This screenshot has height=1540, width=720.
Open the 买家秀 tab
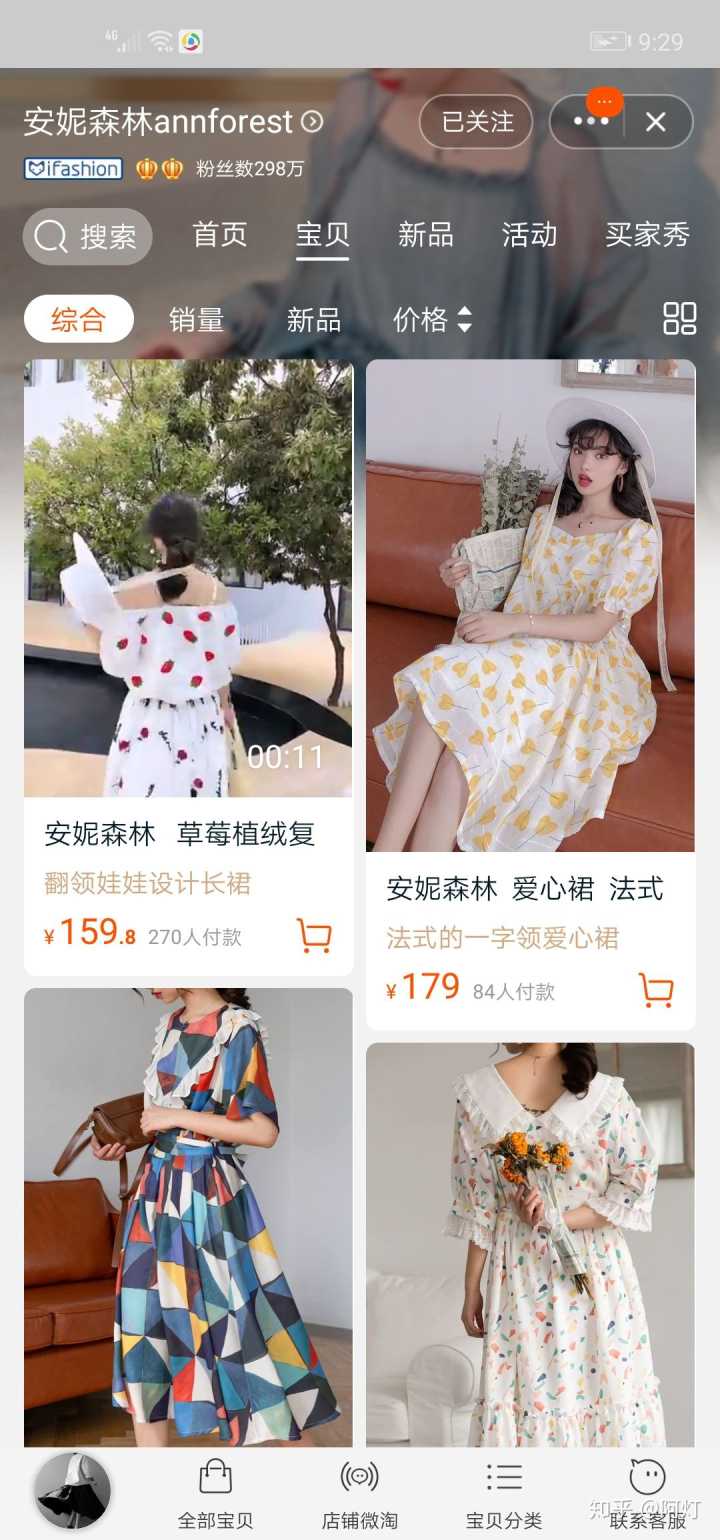647,235
